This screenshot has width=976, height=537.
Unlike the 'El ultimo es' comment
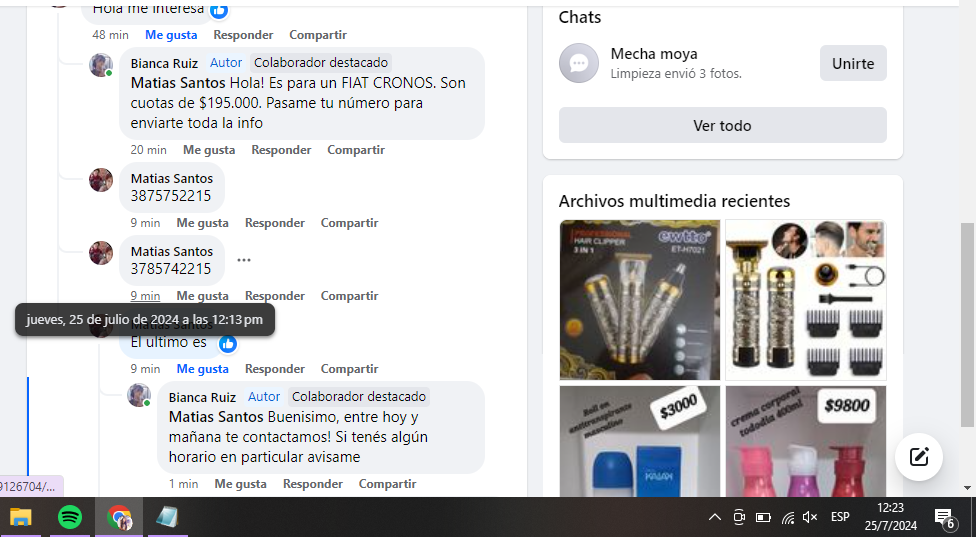tap(202, 369)
